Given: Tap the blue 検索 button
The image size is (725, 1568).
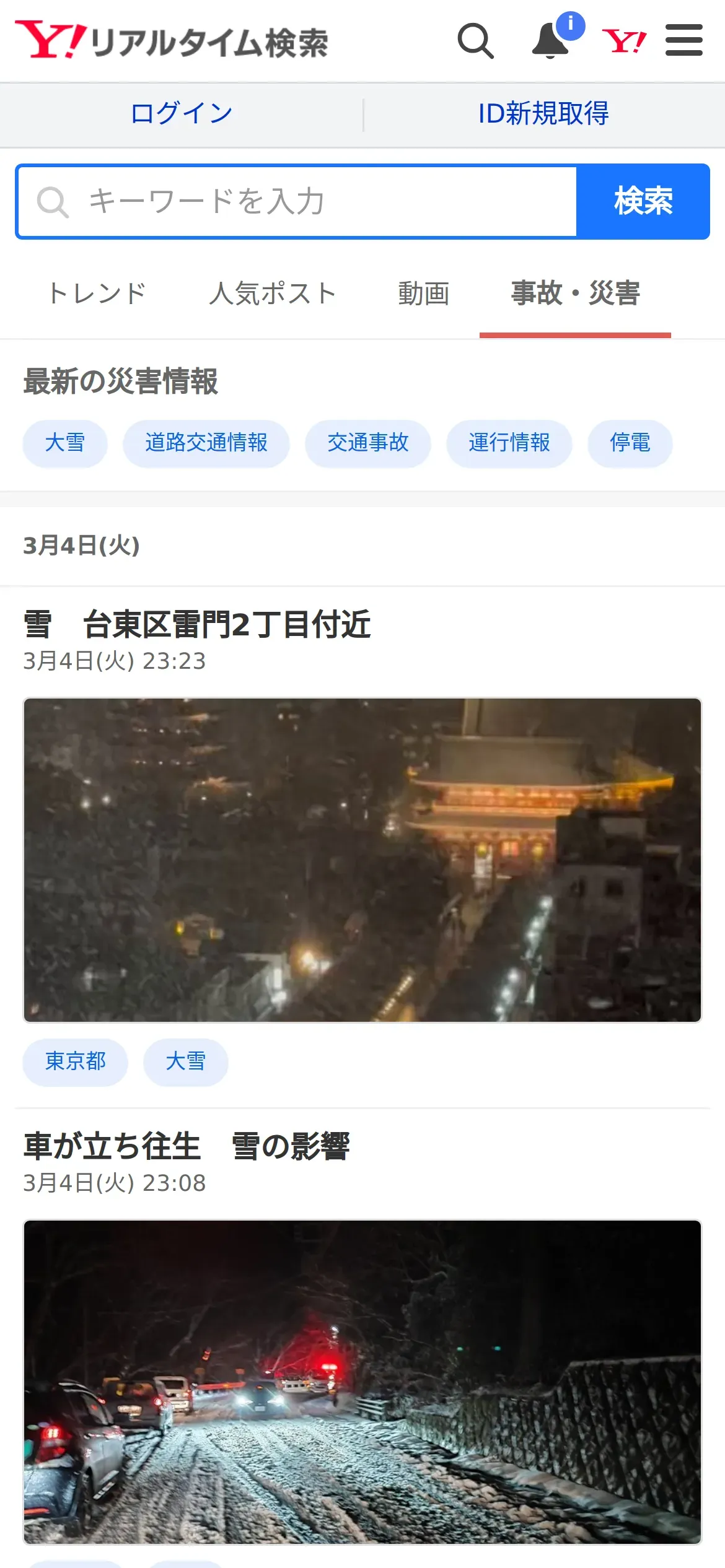Looking at the screenshot, I should point(643,202).
